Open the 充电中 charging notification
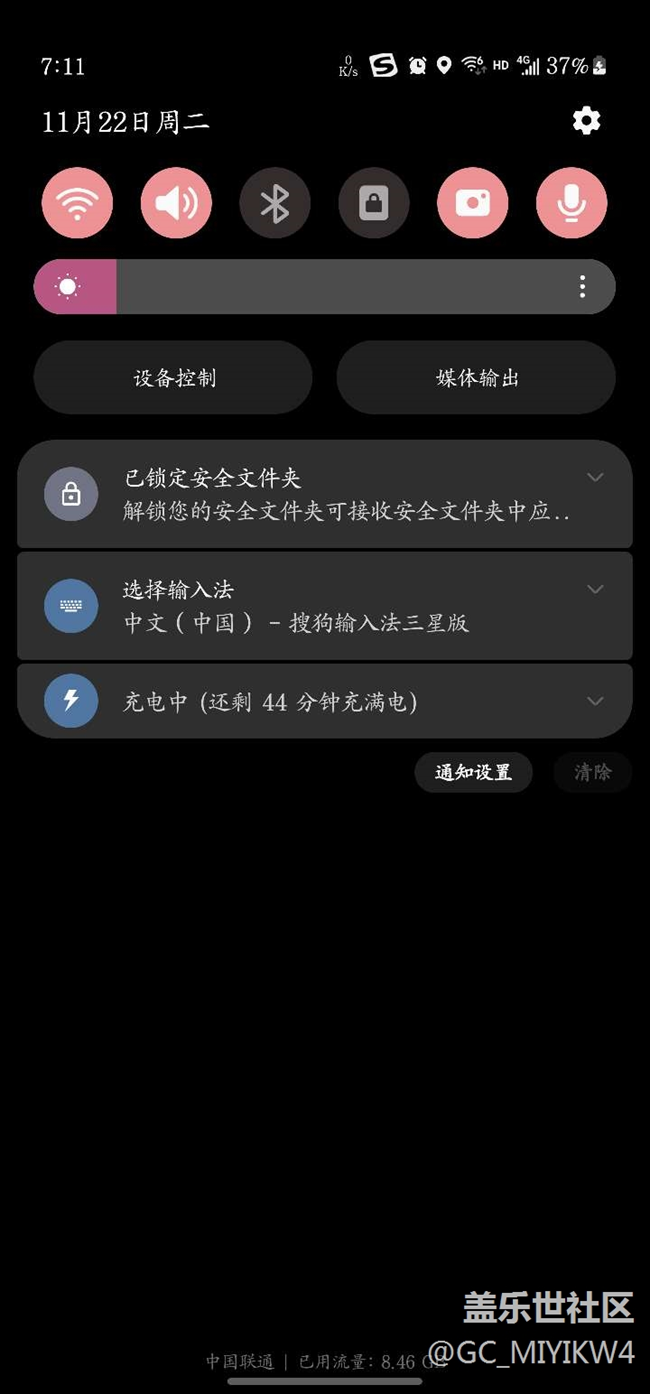This screenshot has height=1394, width=650. point(325,701)
